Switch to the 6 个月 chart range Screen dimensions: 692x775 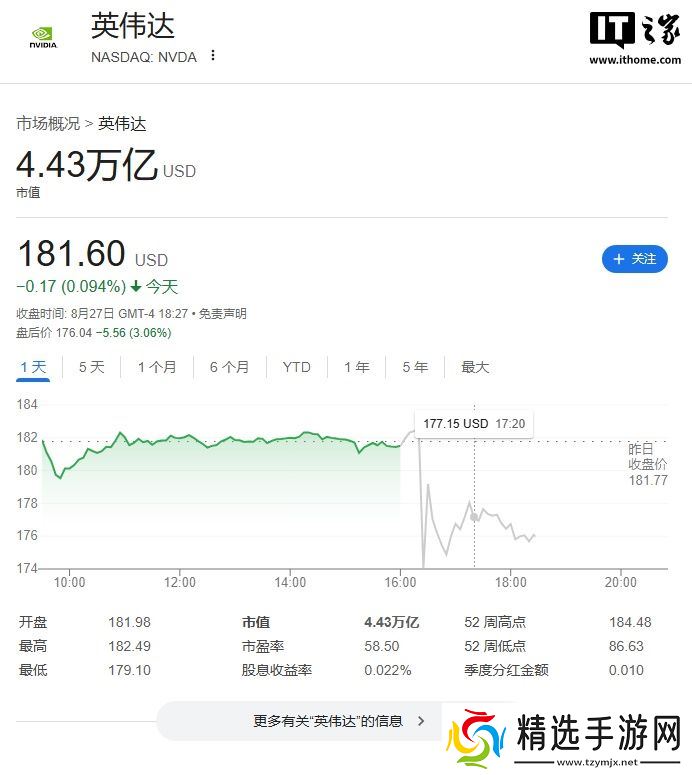coord(229,367)
